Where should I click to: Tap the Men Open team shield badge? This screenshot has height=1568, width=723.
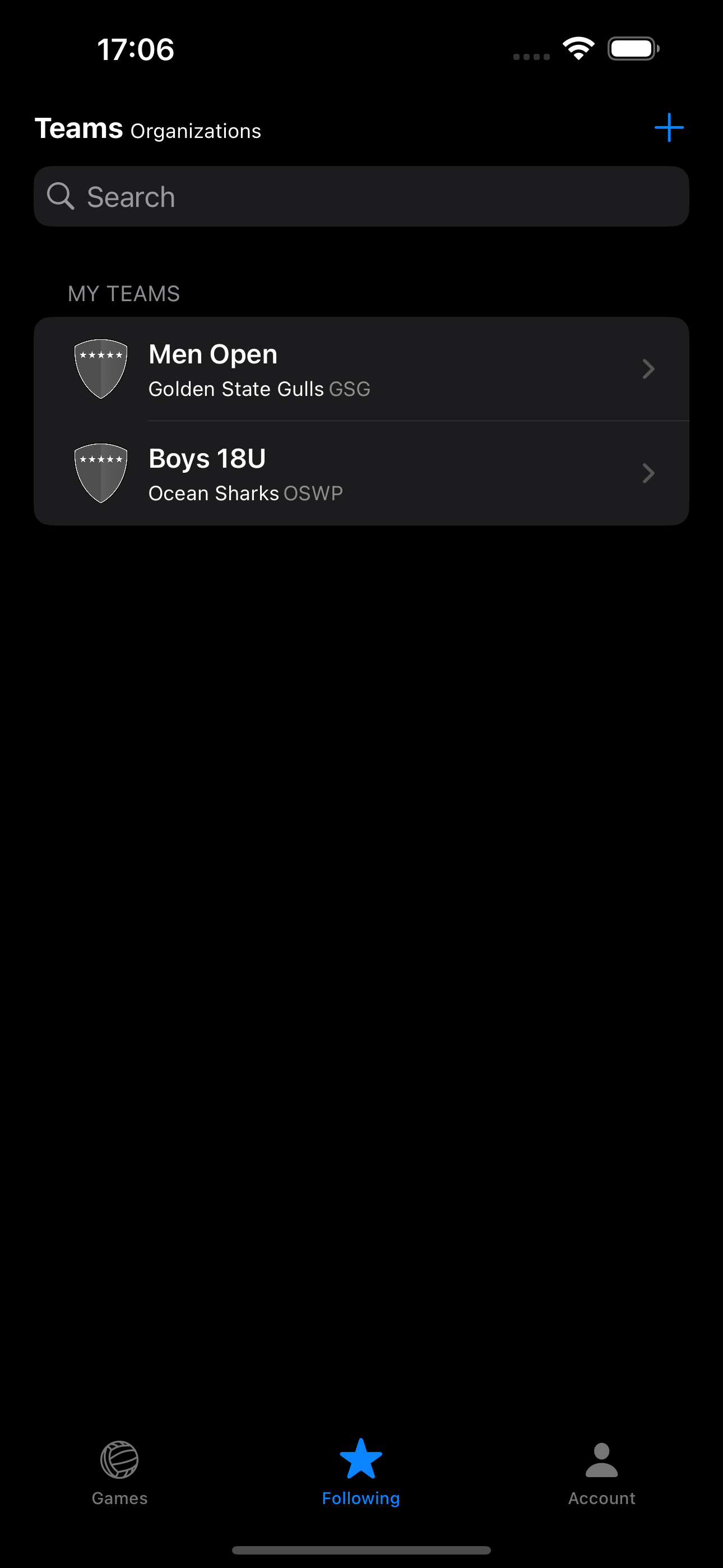pos(101,368)
